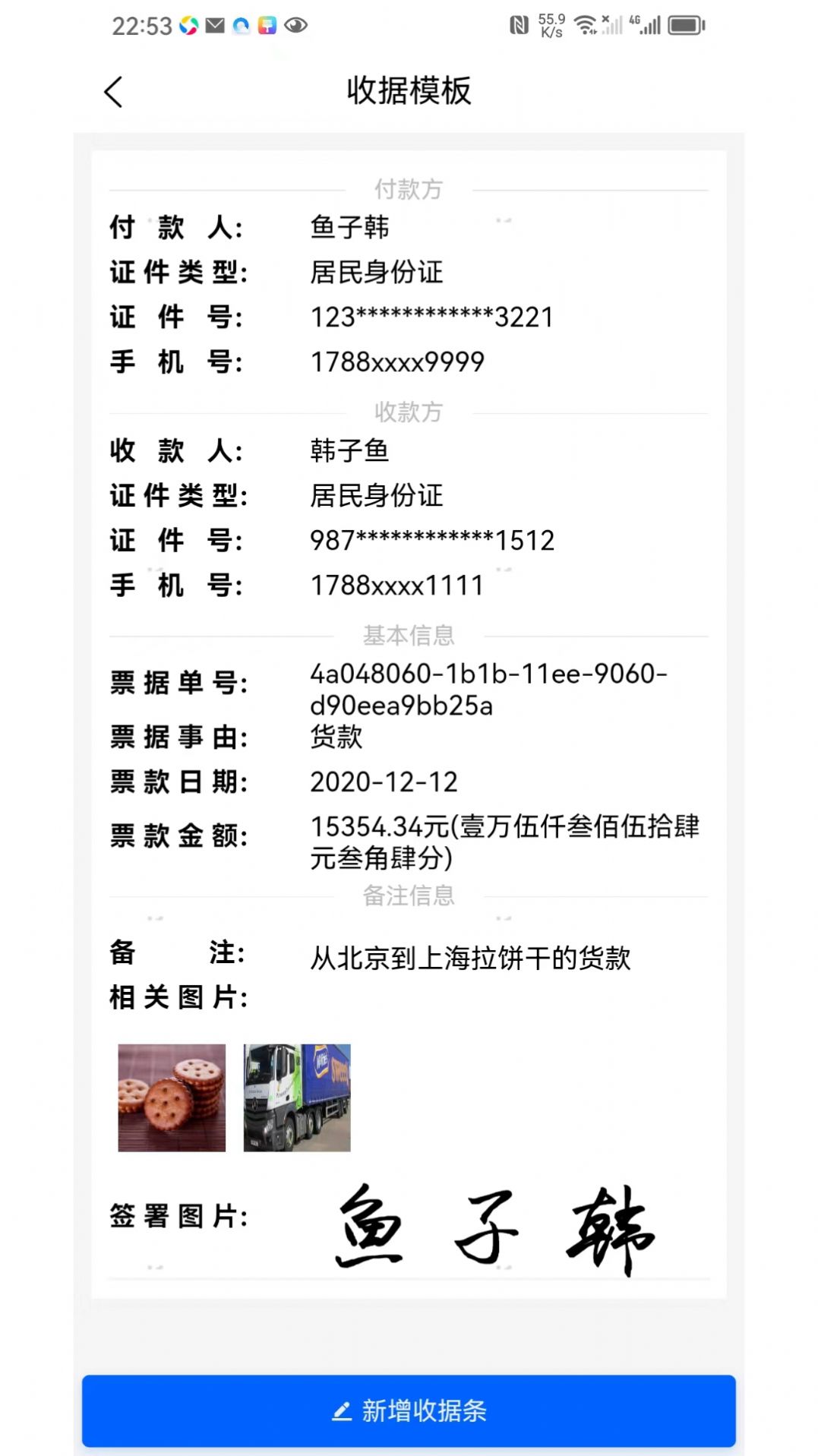Screen dimensions: 818x1456
Task: Tap the email notification icon in status bar
Action: click(216, 24)
